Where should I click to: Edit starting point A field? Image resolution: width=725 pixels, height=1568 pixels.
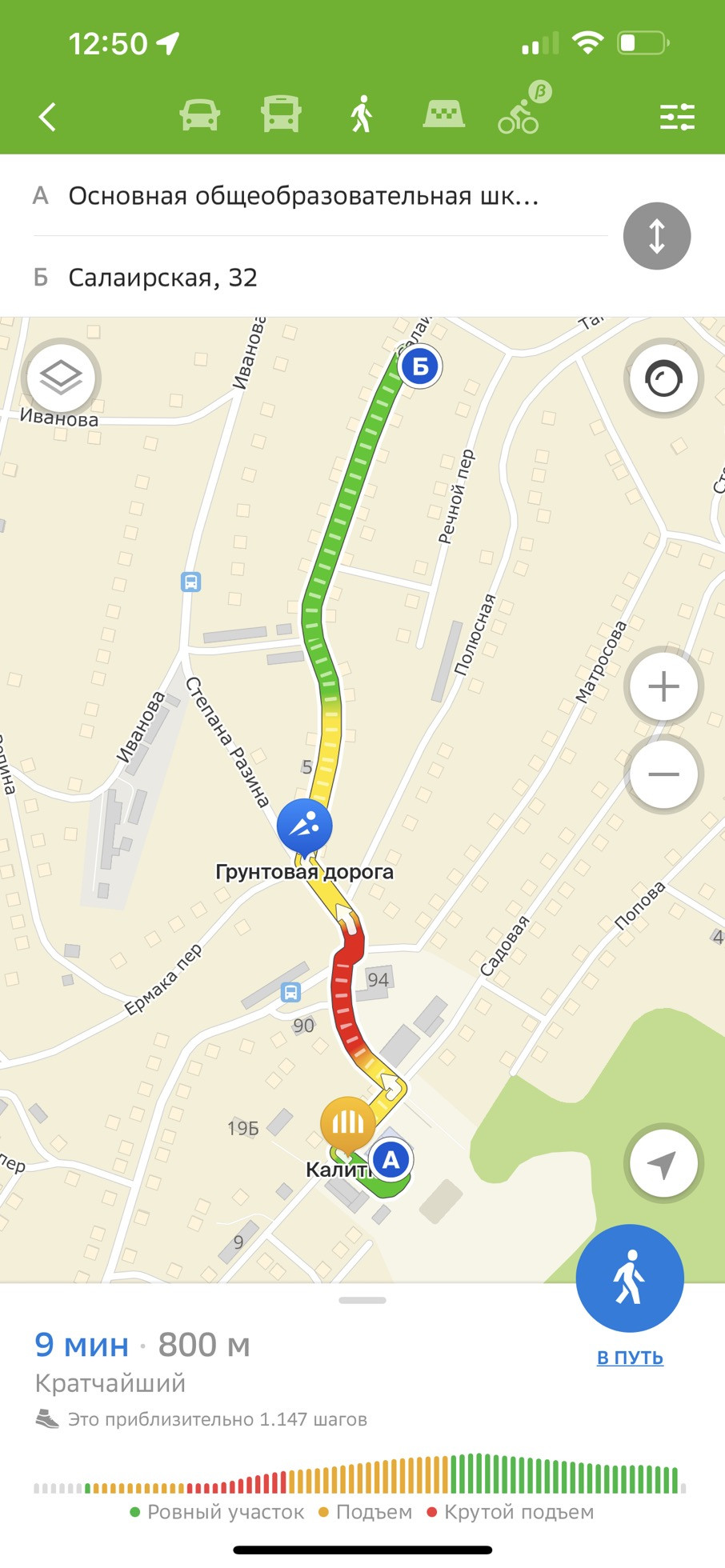point(304,196)
